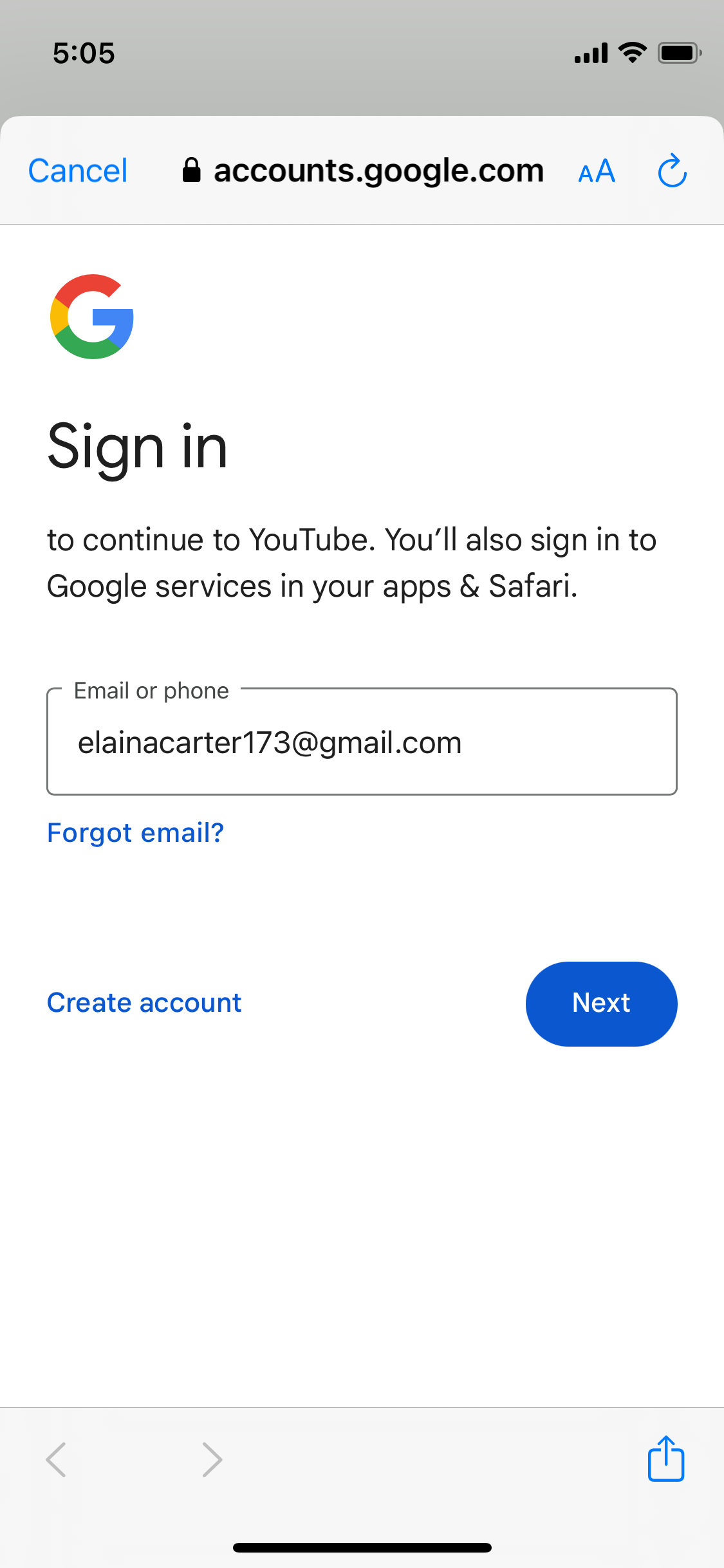Reload the accounts.google.com page
This screenshot has height=1568, width=724.
click(x=672, y=171)
